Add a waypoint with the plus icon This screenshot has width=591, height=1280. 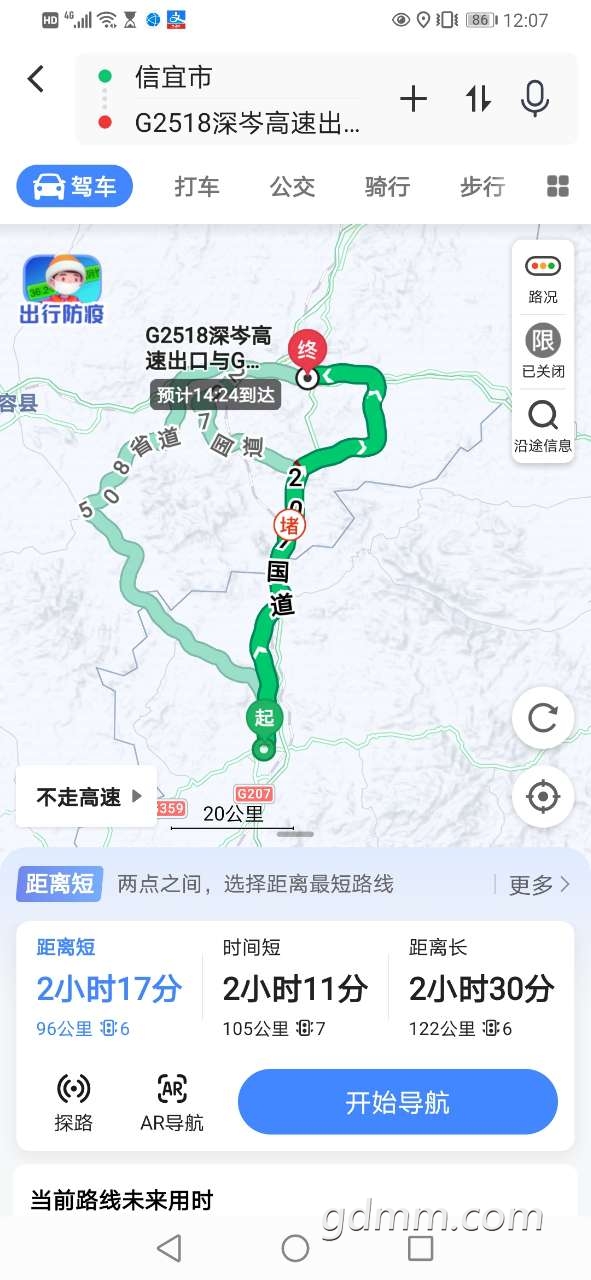click(413, 98)
